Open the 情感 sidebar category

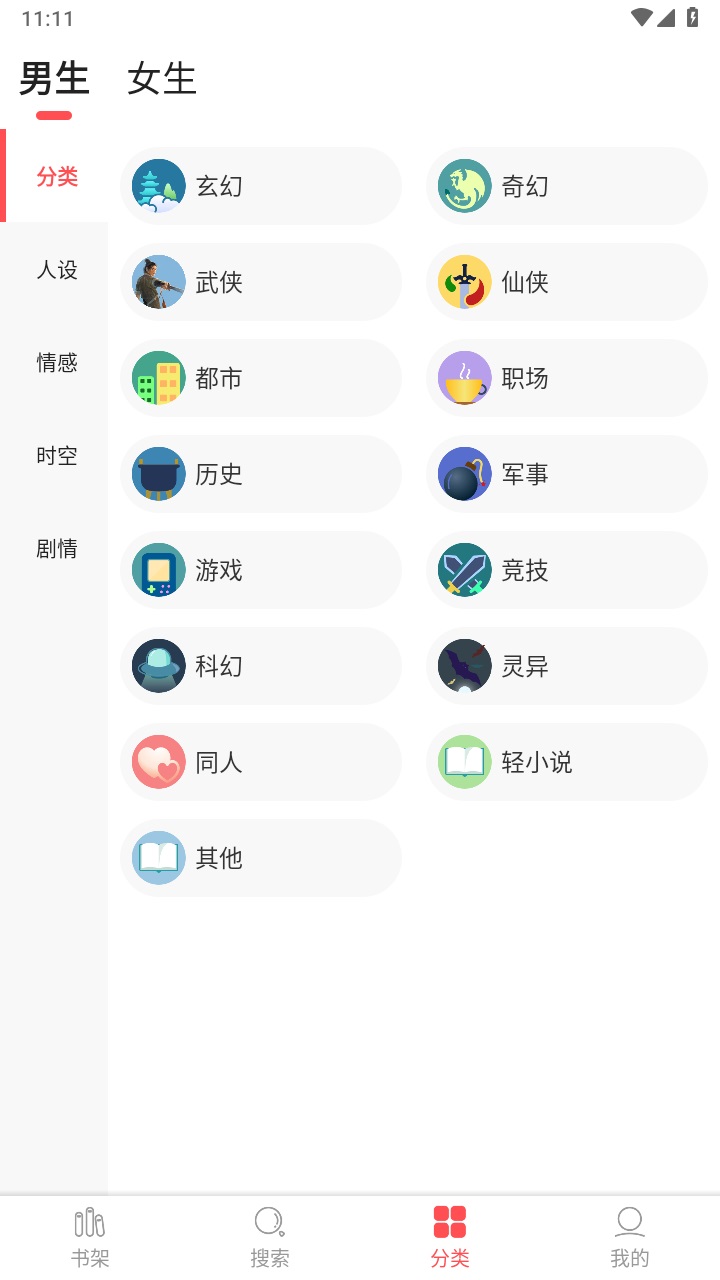point(55,363)
